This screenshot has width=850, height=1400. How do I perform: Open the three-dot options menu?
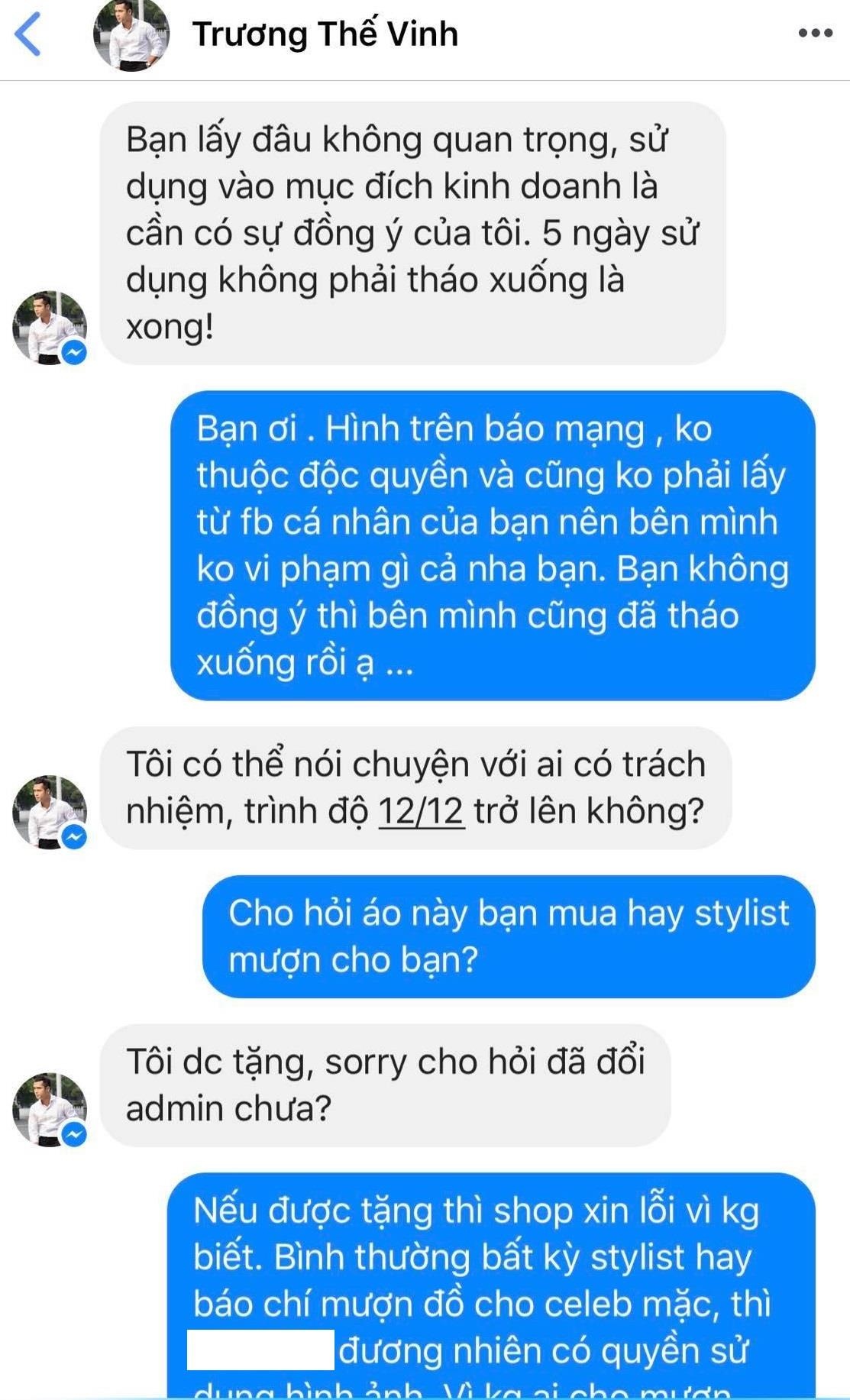(814, 33)
